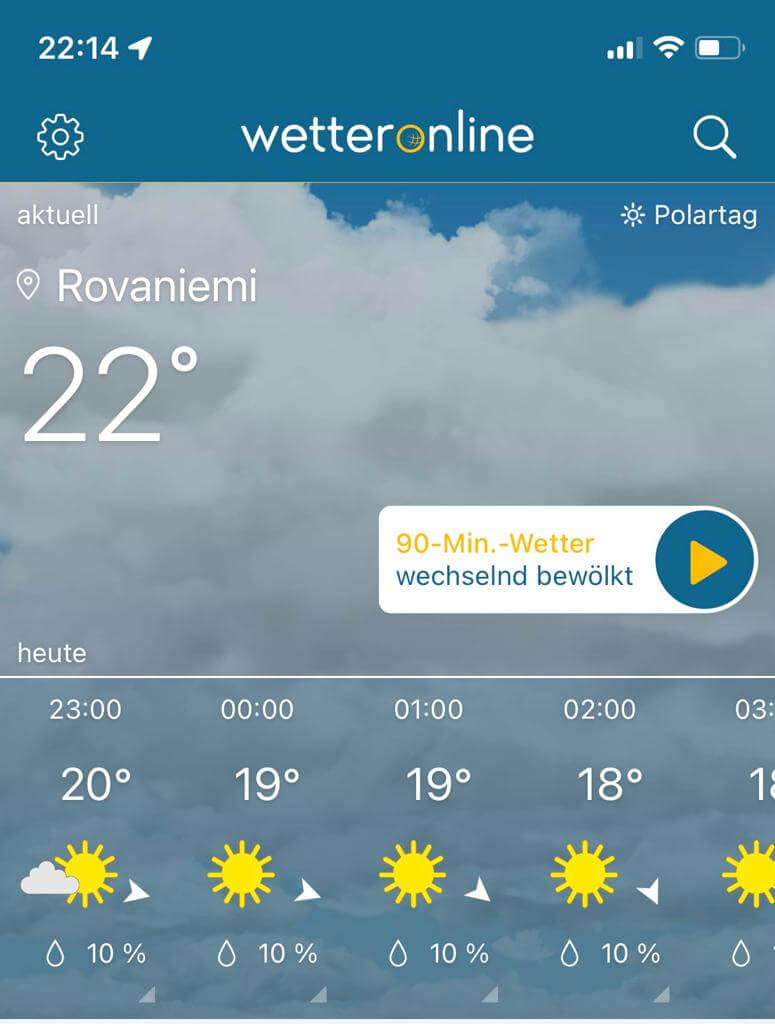The image size is (775, 1024).
Task: Open the location search magnifier
Action: tap(714, 137)
